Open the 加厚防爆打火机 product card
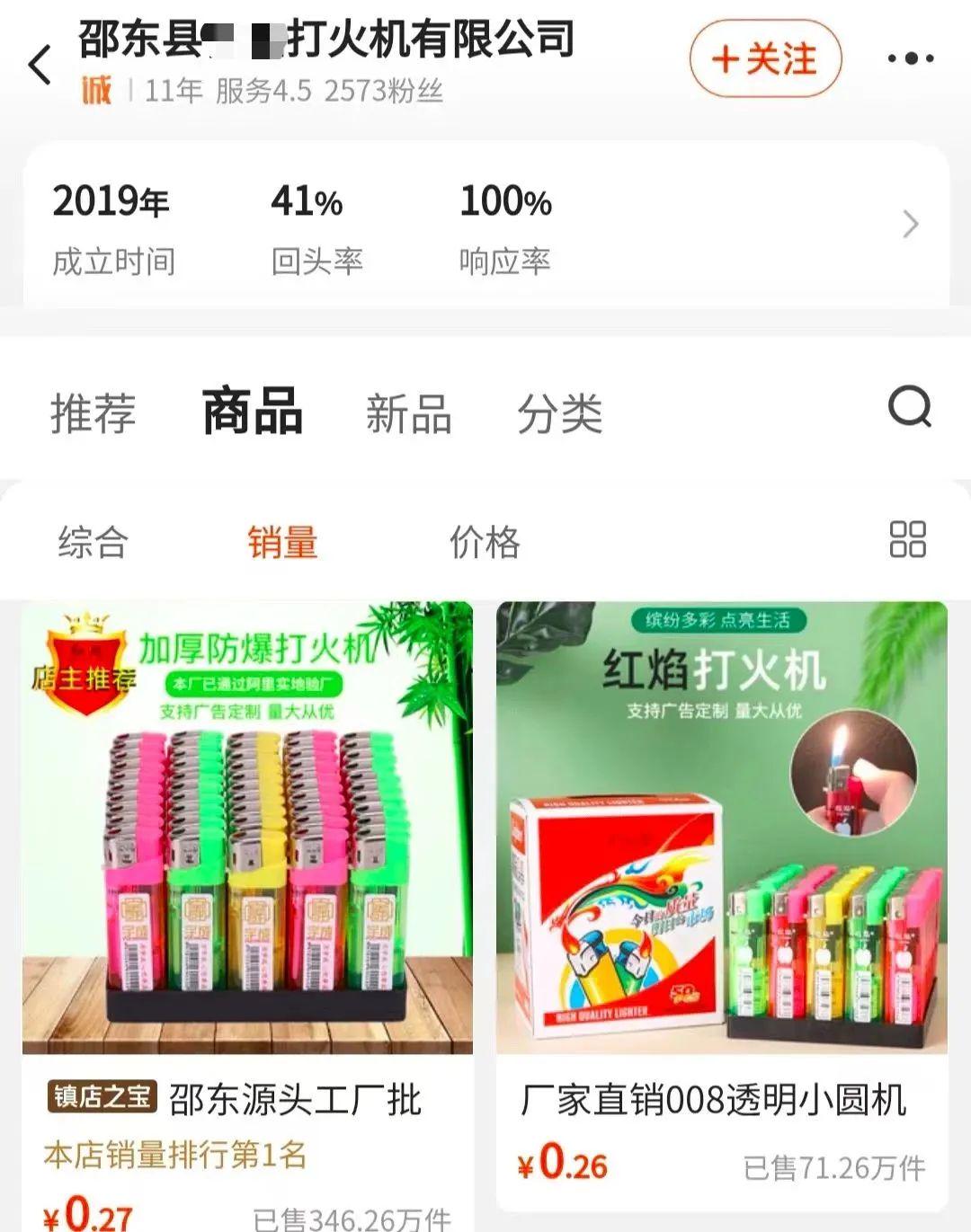Viewport: 971px width, 1232px height. pos(247,827)
